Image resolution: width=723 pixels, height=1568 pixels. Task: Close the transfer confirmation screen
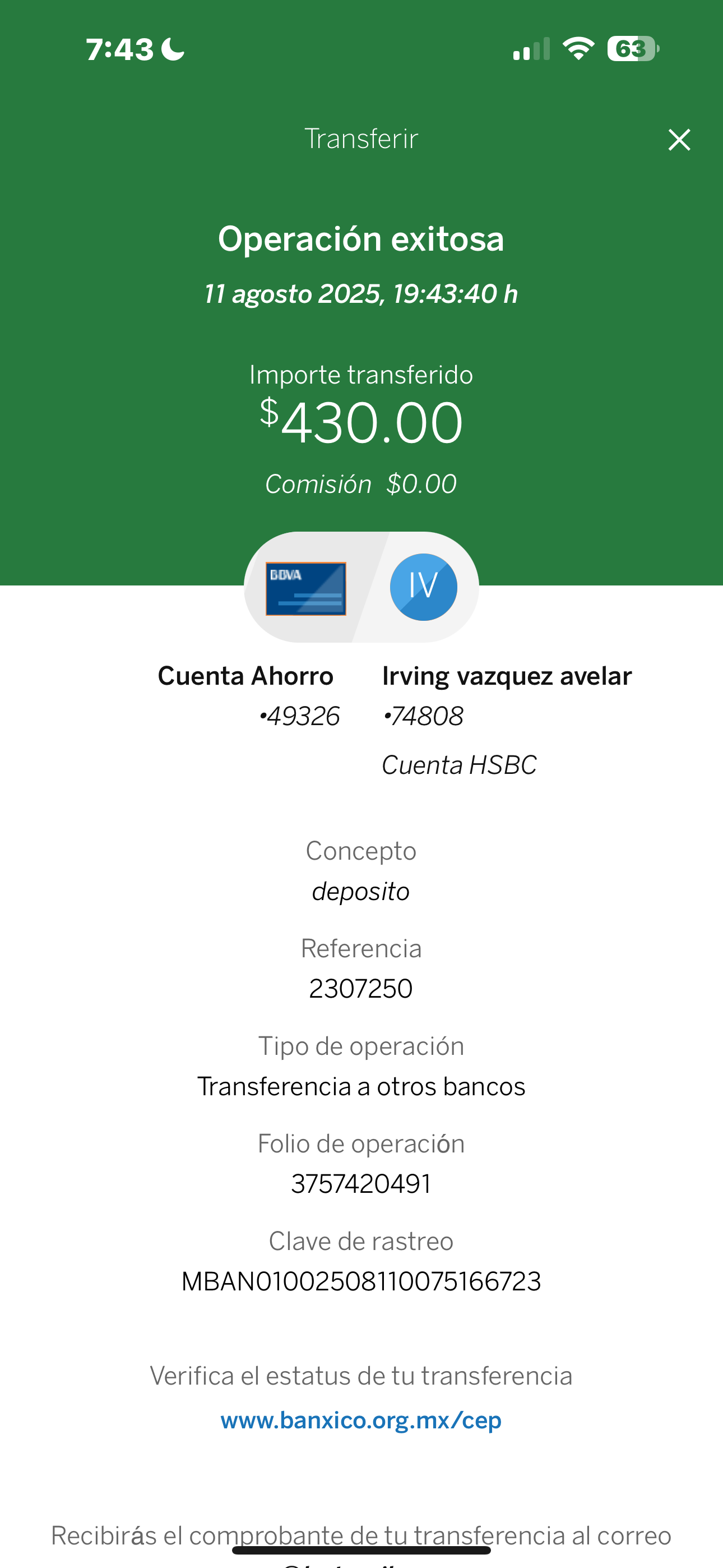tap(679, 140)
